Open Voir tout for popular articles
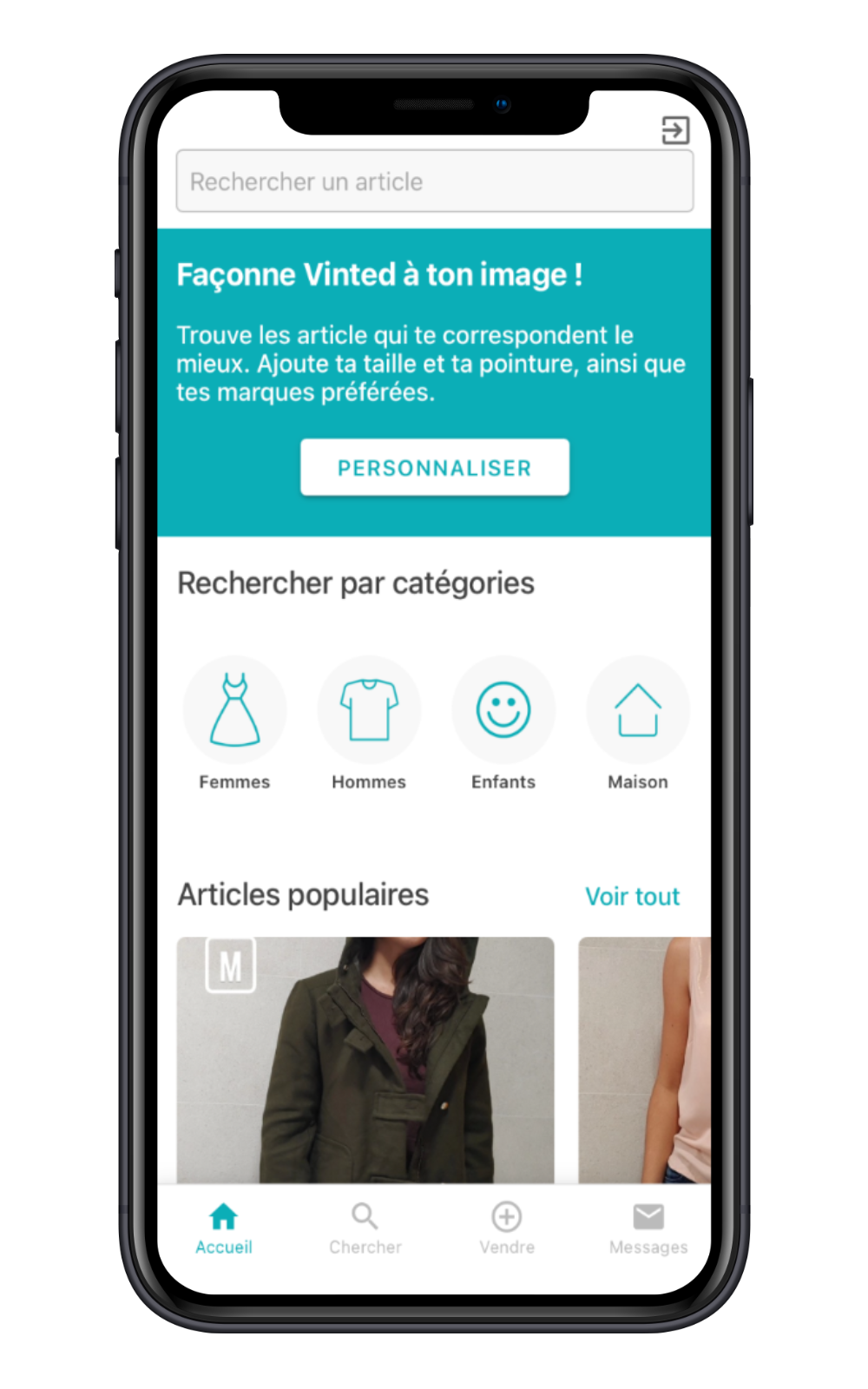 633,895
